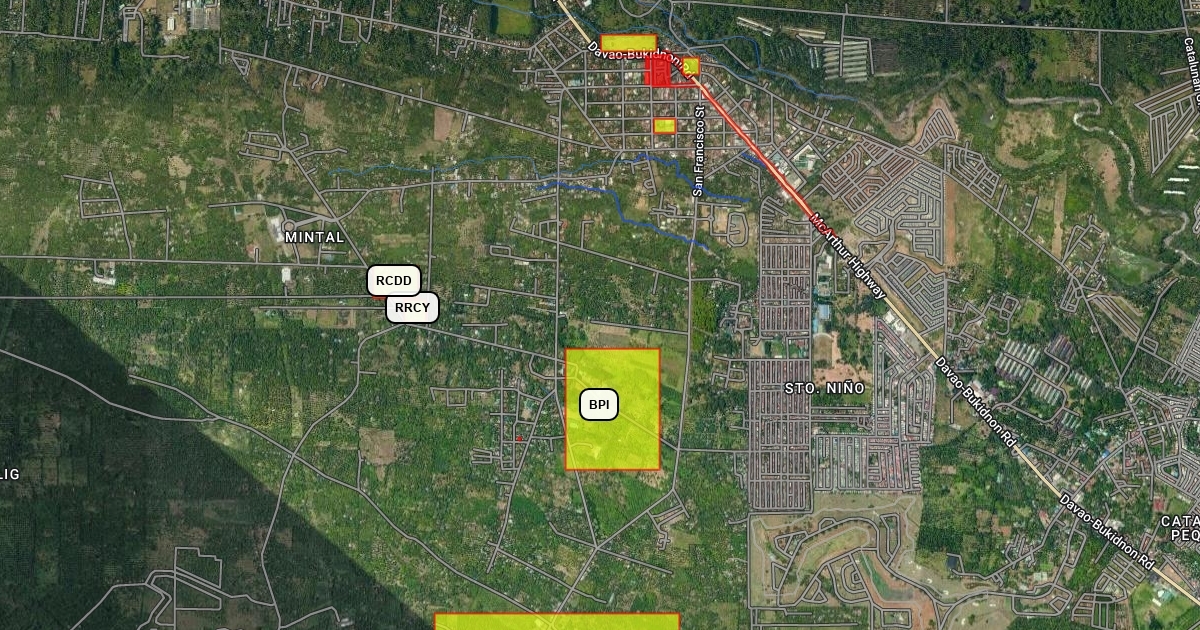1200x630 pixels.
Task: Tap the BPI marker label
Action: click(x=599, y=405)
